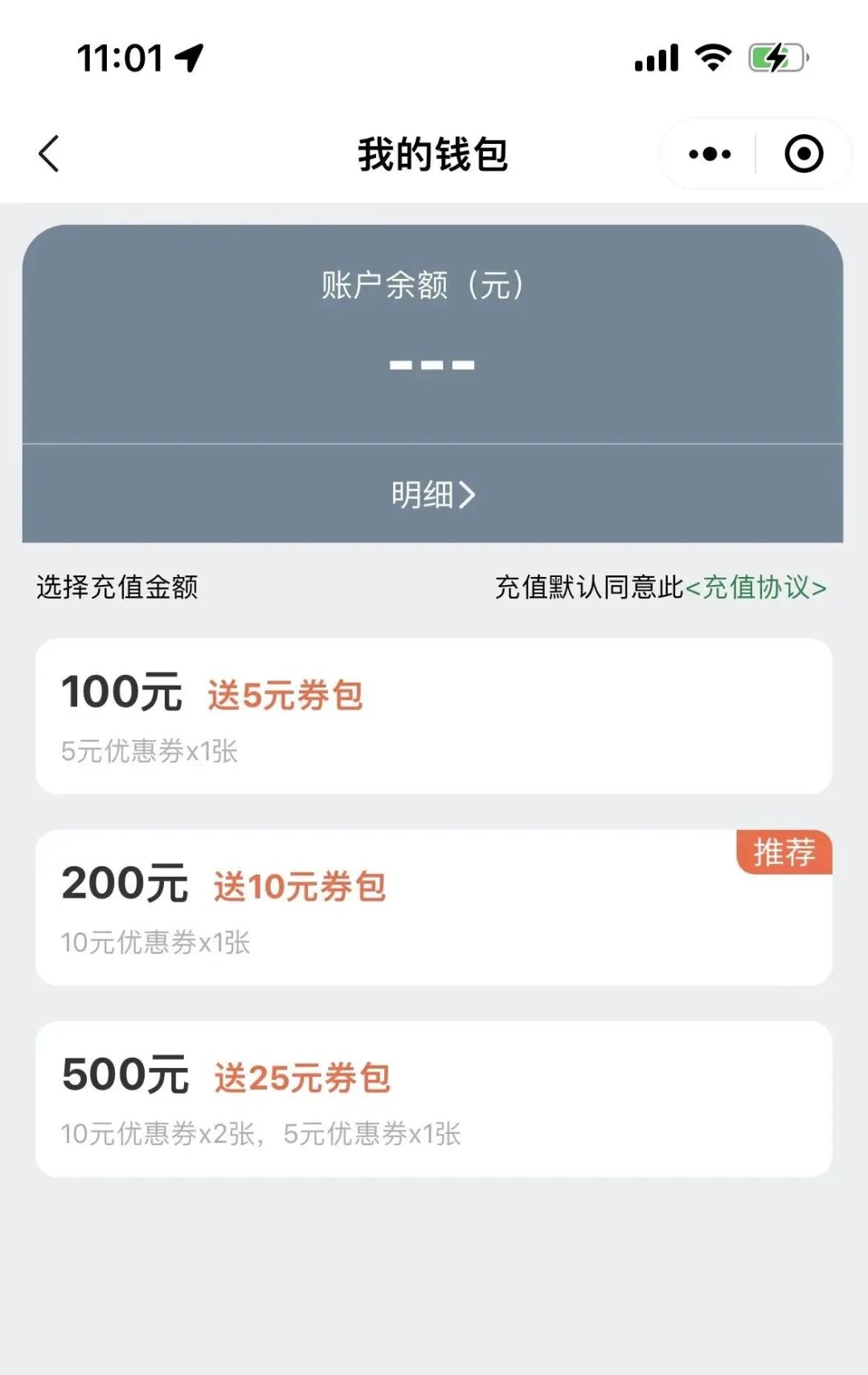Screen dimensions: 868x1375
Task: Open the mini program three-dot menu
Action: point(710,153)
